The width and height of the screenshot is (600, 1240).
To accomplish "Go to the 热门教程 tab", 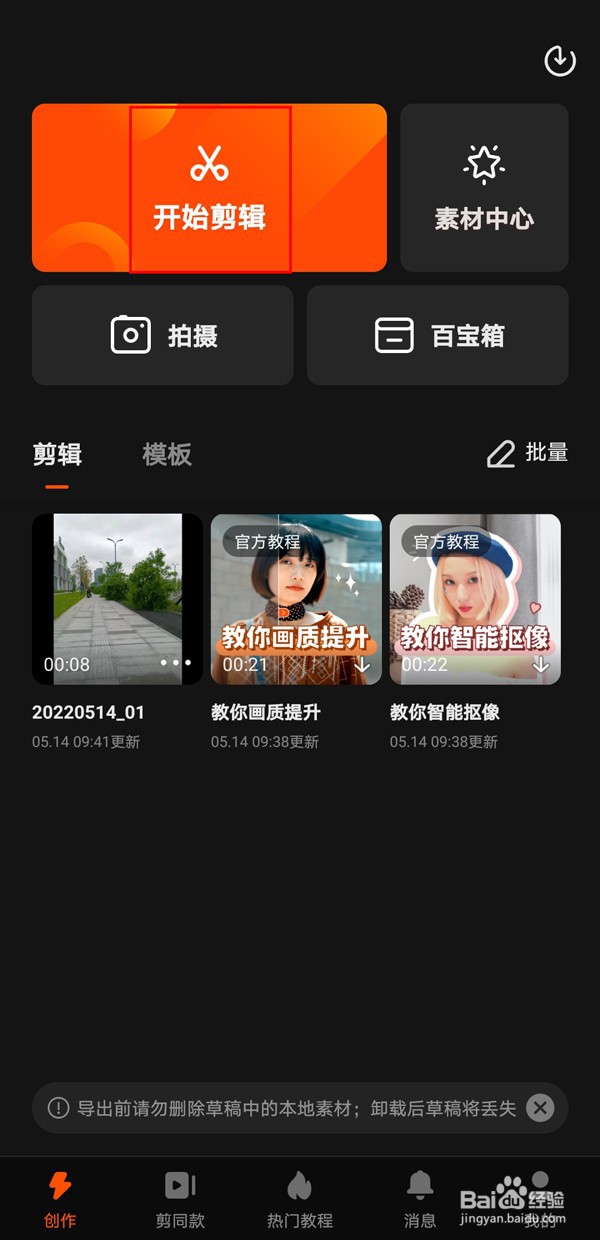I will coord(300,1199).
